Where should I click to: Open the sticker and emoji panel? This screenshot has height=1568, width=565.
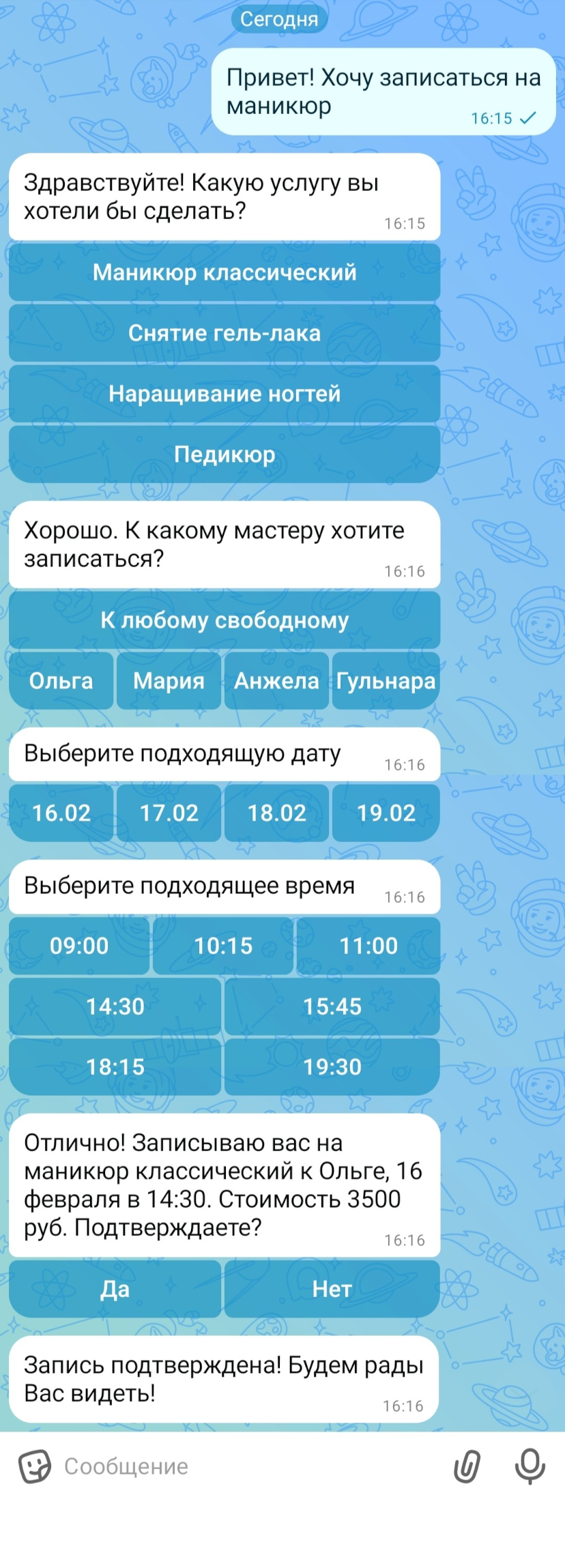coord(34,1466)
